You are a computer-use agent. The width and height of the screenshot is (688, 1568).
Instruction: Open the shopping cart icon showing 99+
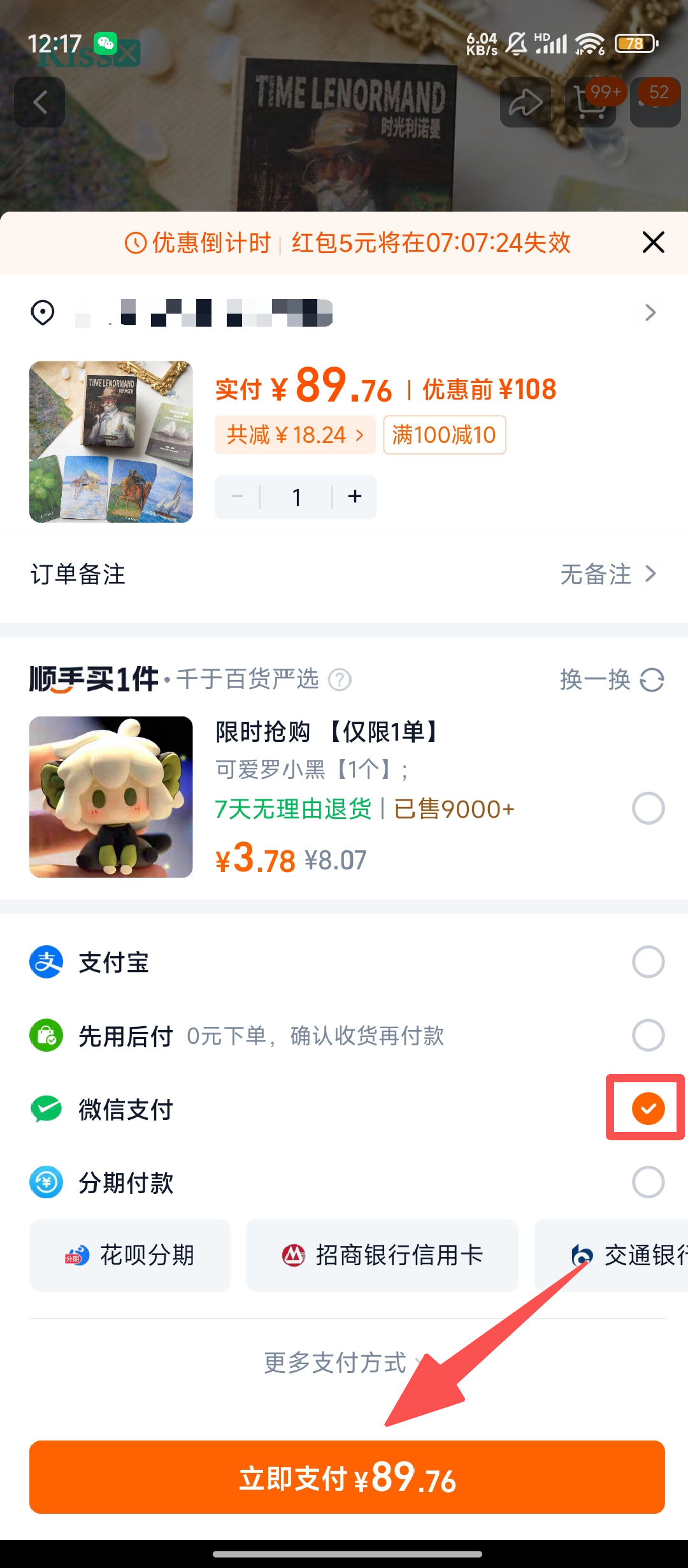[589, 103]
